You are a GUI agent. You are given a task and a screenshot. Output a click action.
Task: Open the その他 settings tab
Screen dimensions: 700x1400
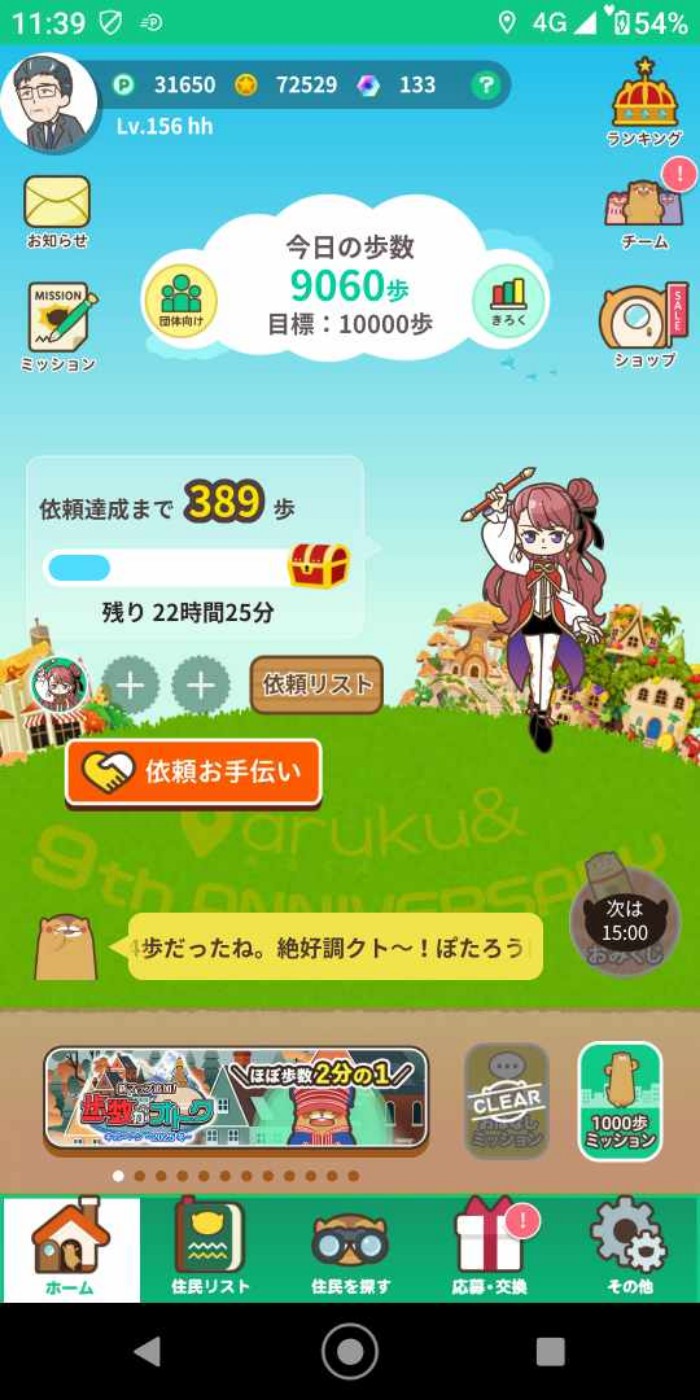(x=630, y=1249)
